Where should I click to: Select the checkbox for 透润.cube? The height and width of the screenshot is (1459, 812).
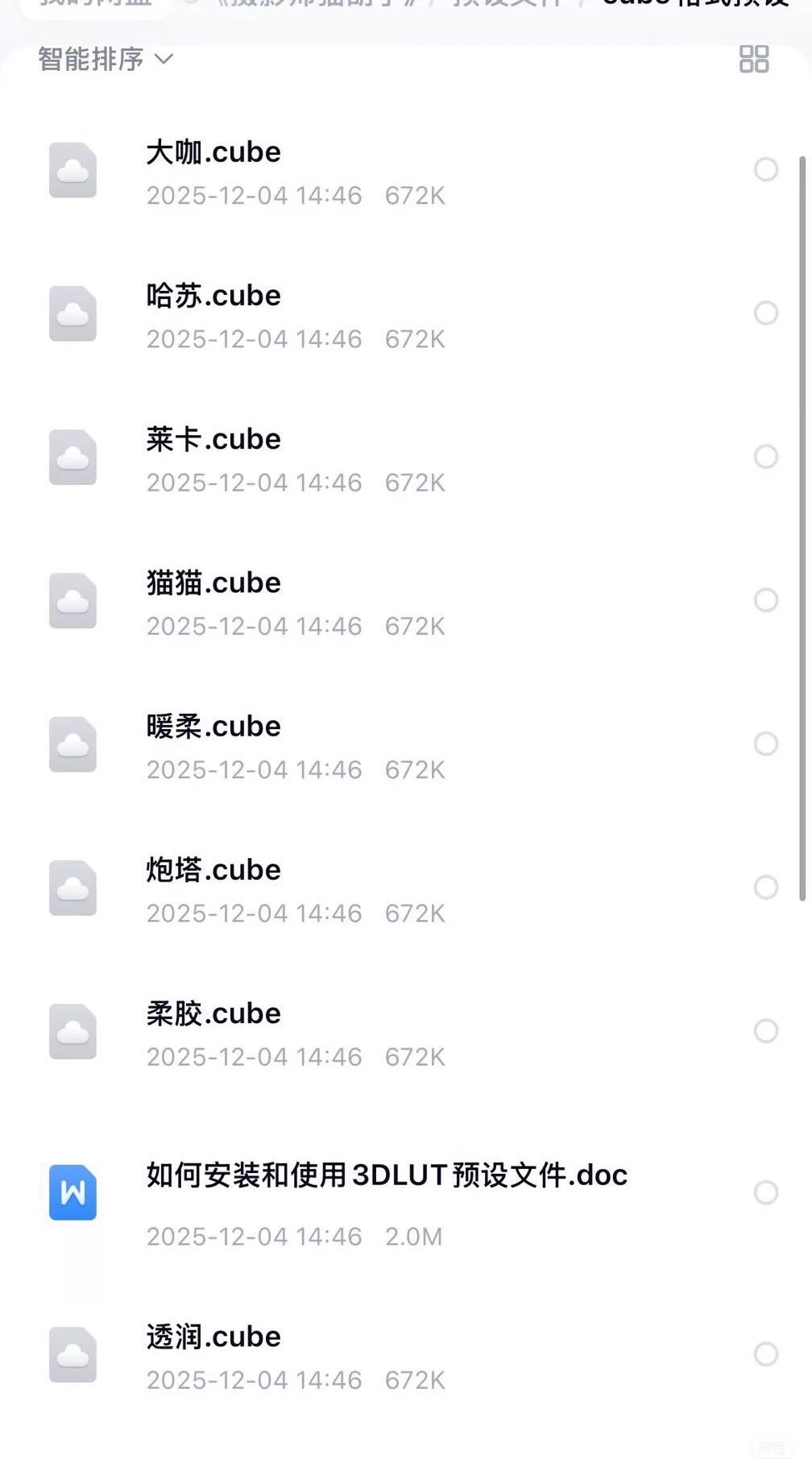[765, 1354]
